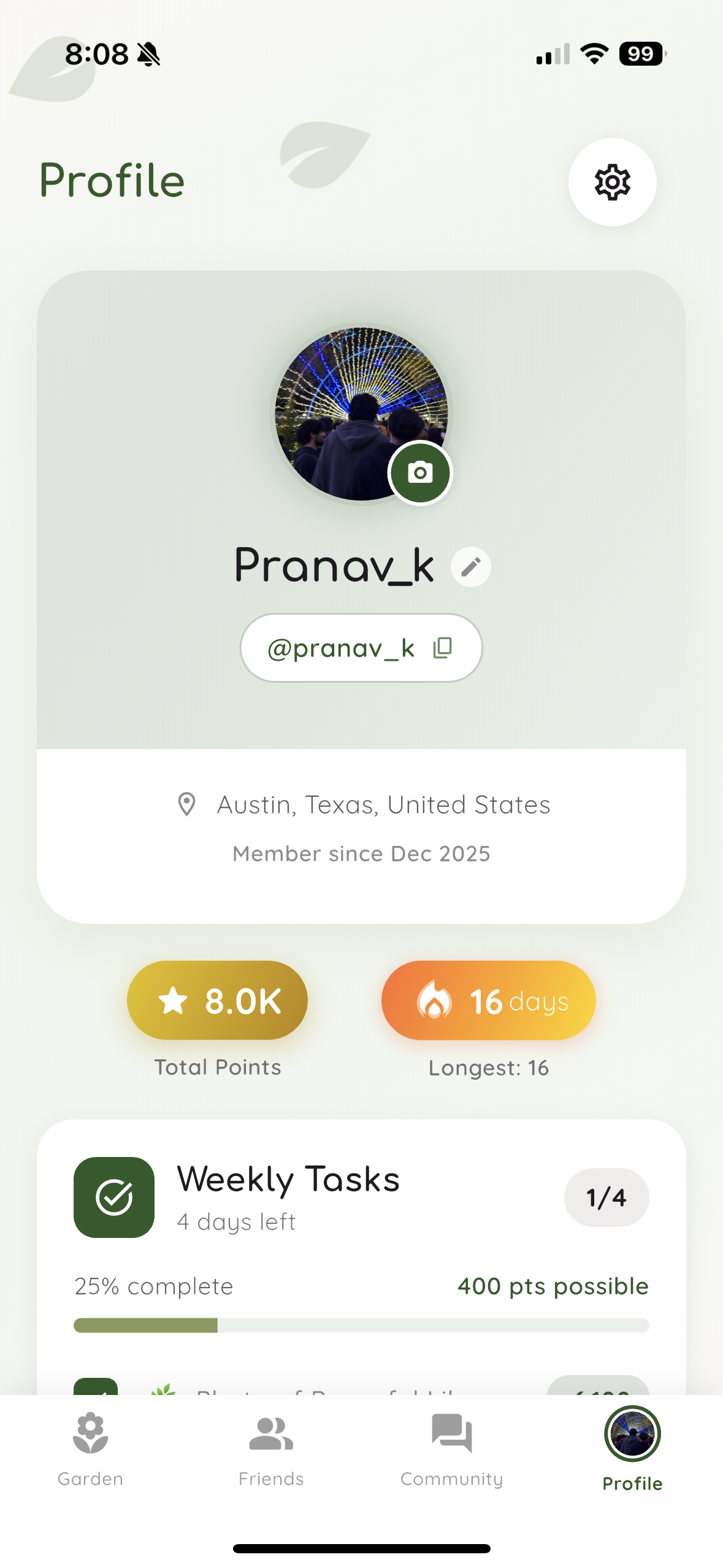
Task: Copy the @pranav_k username
Action: [442, 648]
